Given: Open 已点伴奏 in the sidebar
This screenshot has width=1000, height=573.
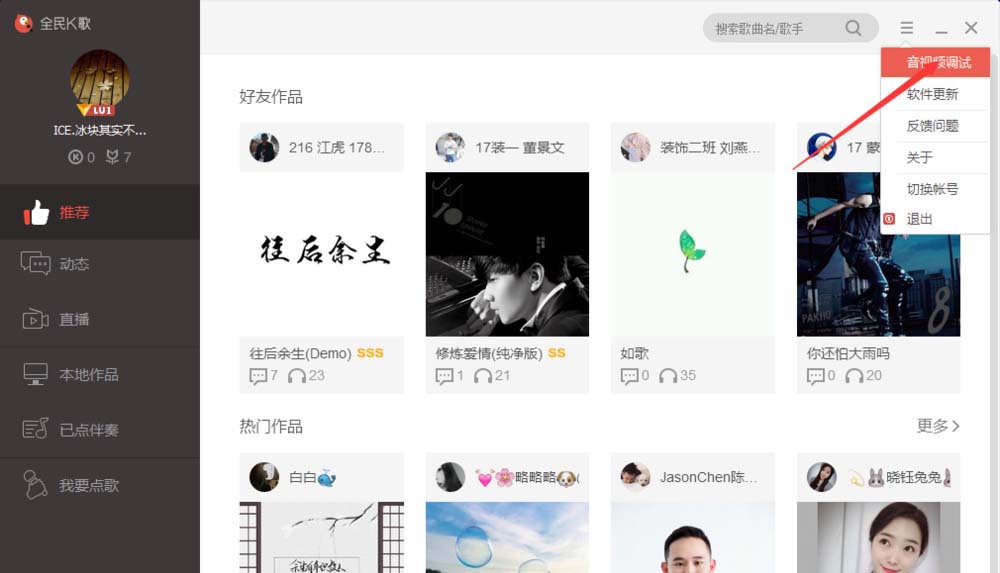Looking at the screenshot, I should 89,430.
